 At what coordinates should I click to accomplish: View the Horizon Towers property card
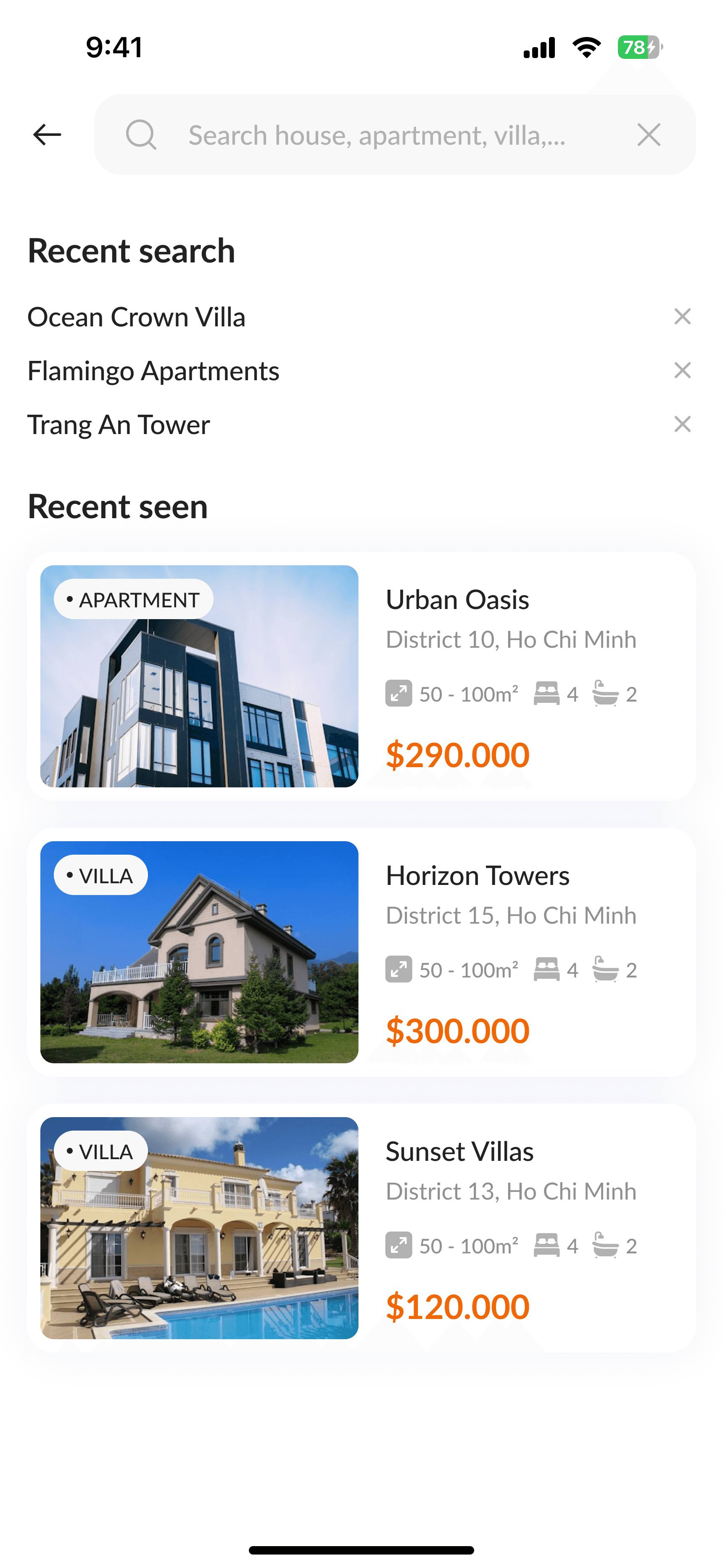click(361, 951)
